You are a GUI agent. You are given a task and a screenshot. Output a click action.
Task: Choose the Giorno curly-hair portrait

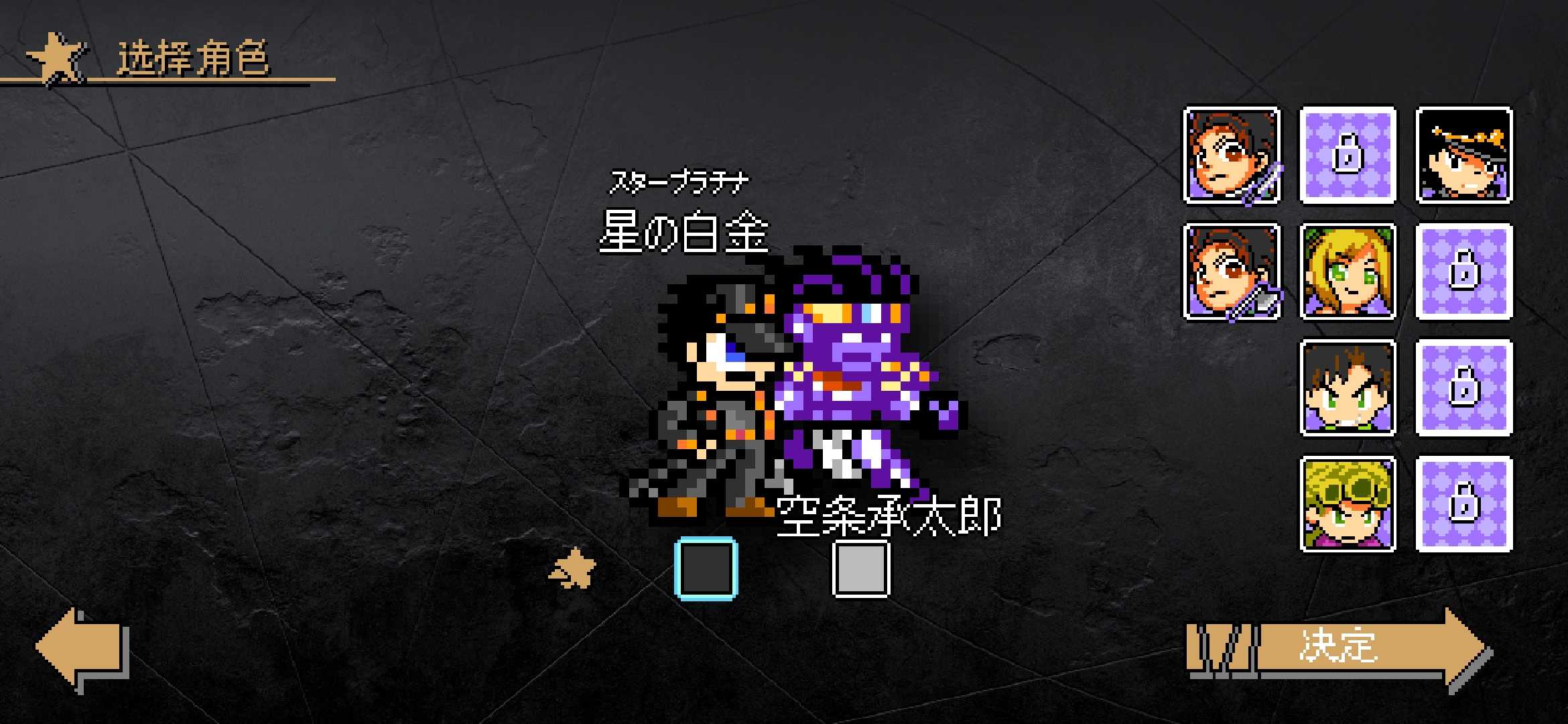tap(1348, 504)
